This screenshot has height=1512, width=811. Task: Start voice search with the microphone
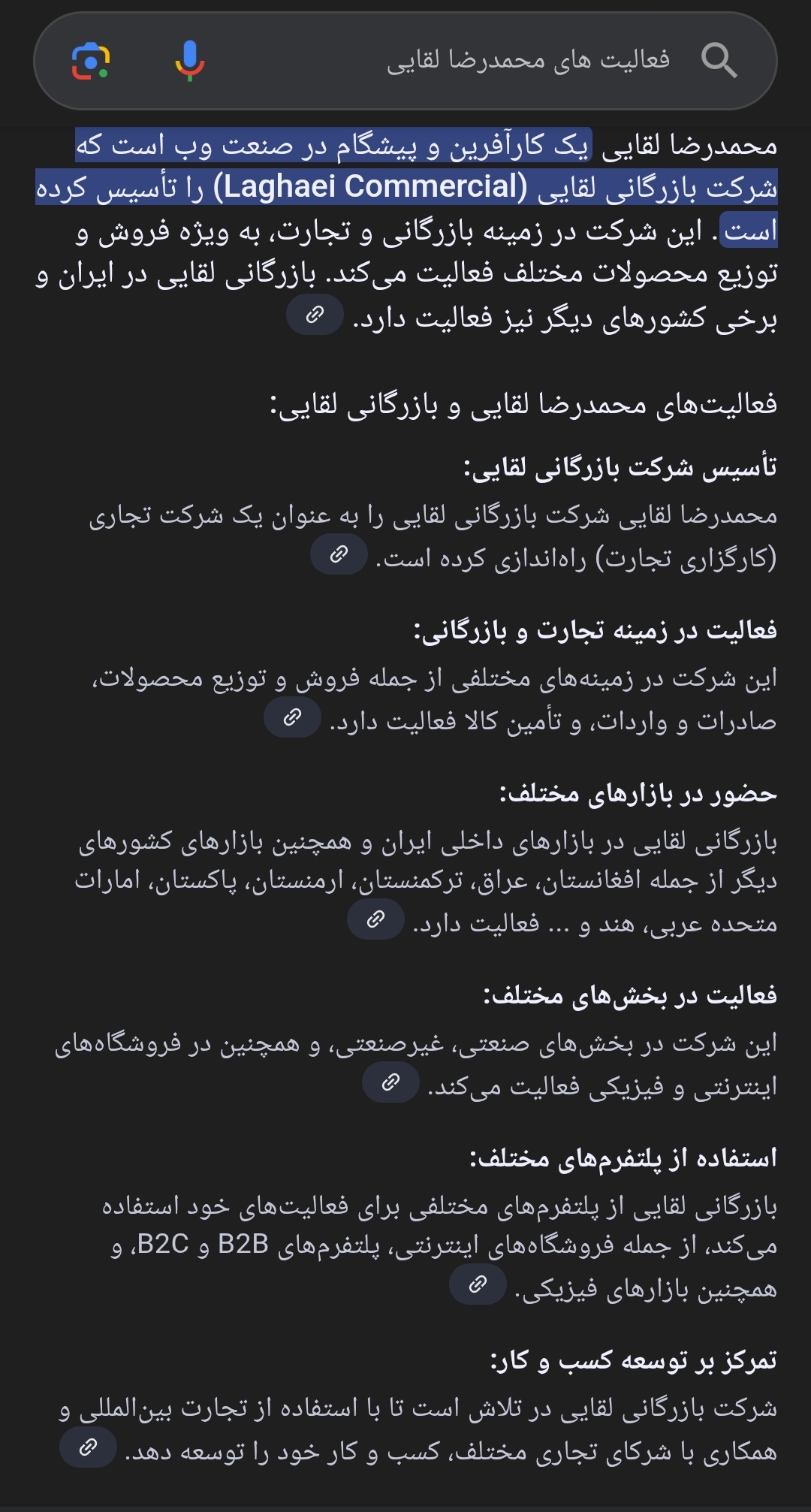pyautogui.click(x=189, y=60)
